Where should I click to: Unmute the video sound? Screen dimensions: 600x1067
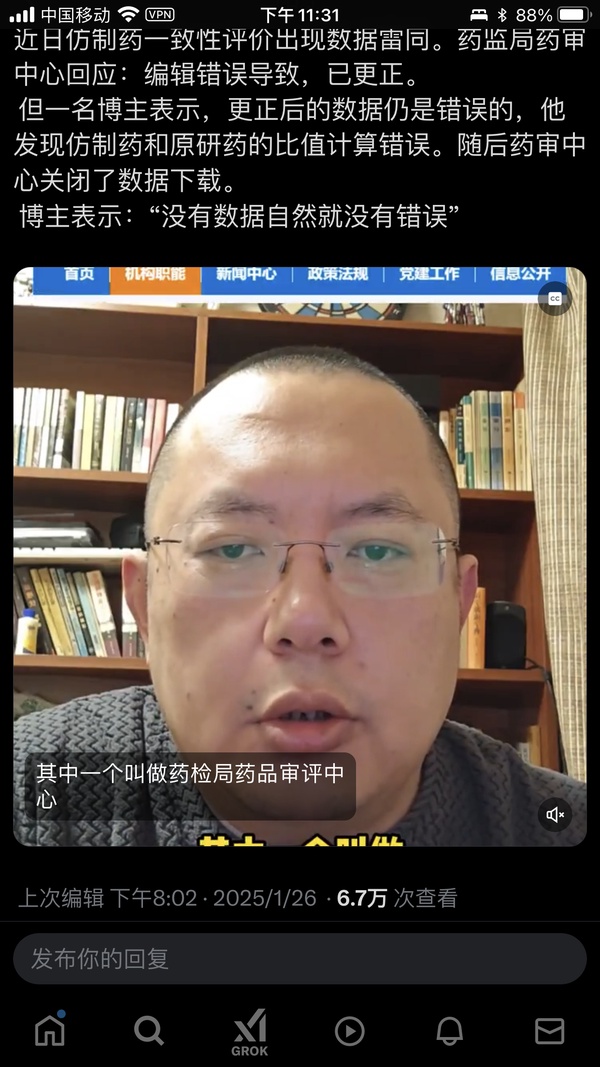[x=555, y=815]
